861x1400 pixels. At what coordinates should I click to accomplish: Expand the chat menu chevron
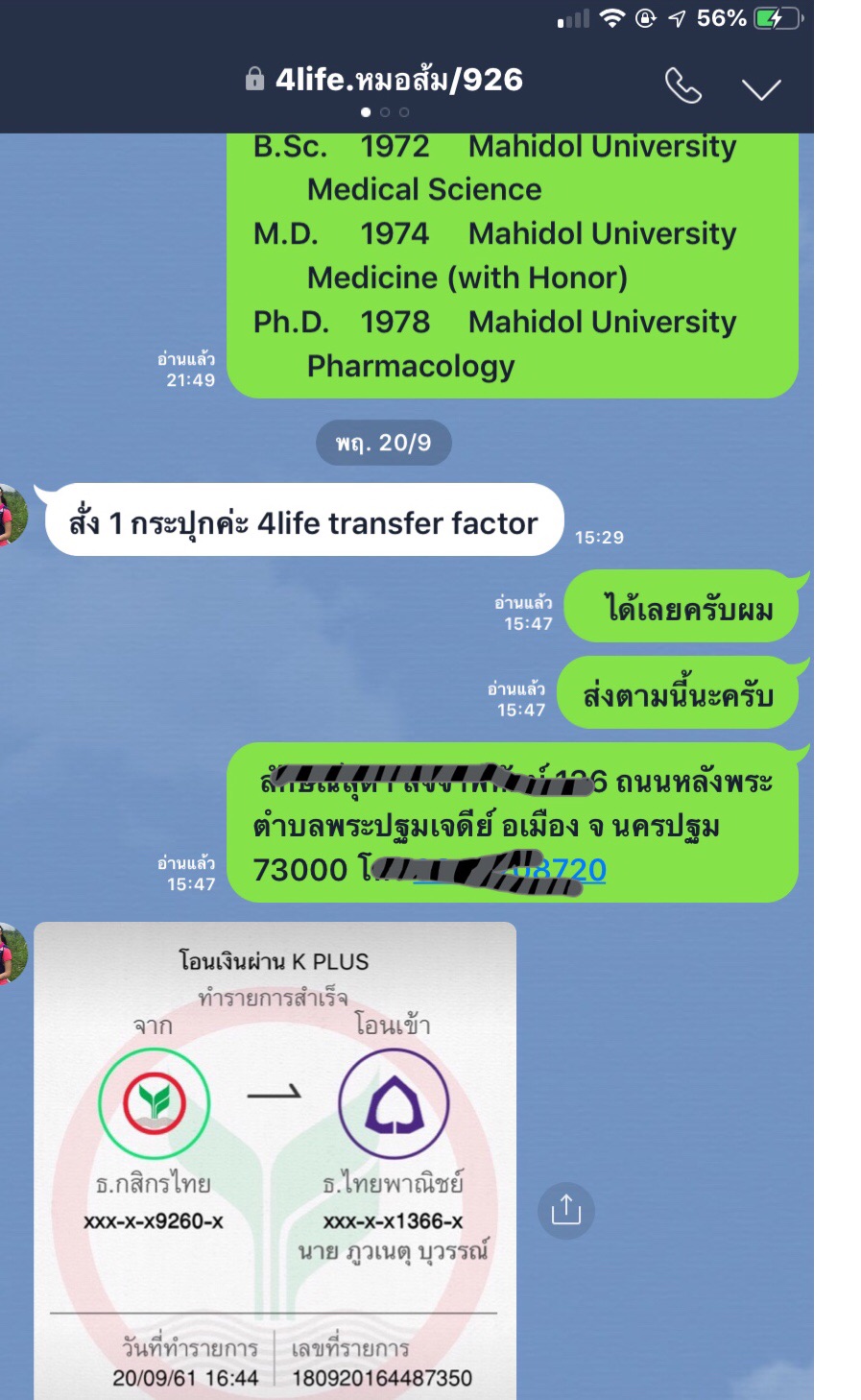(761, 89)
